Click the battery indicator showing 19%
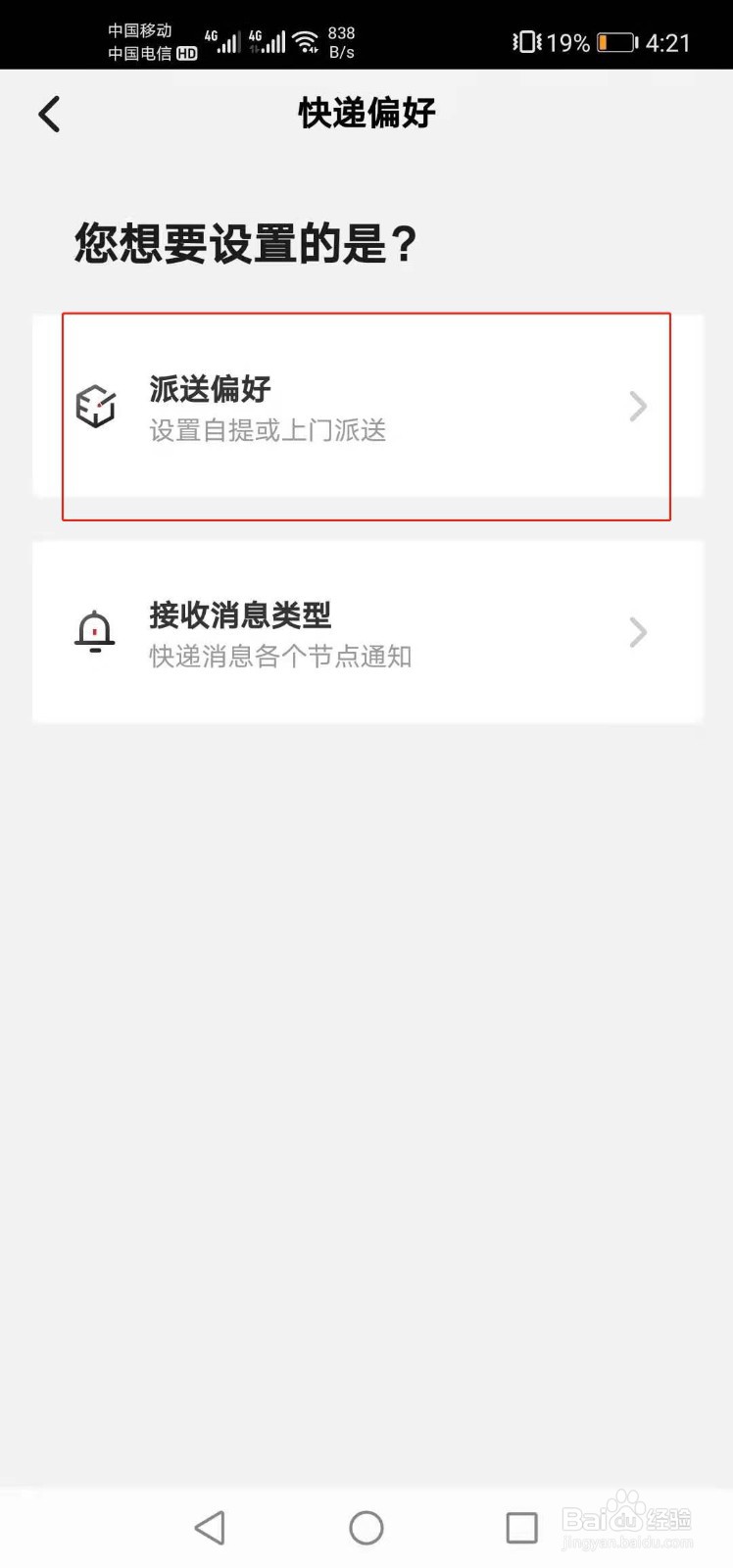The height and width of the screenshot is (1568, 733). click(x=615, y=41)
